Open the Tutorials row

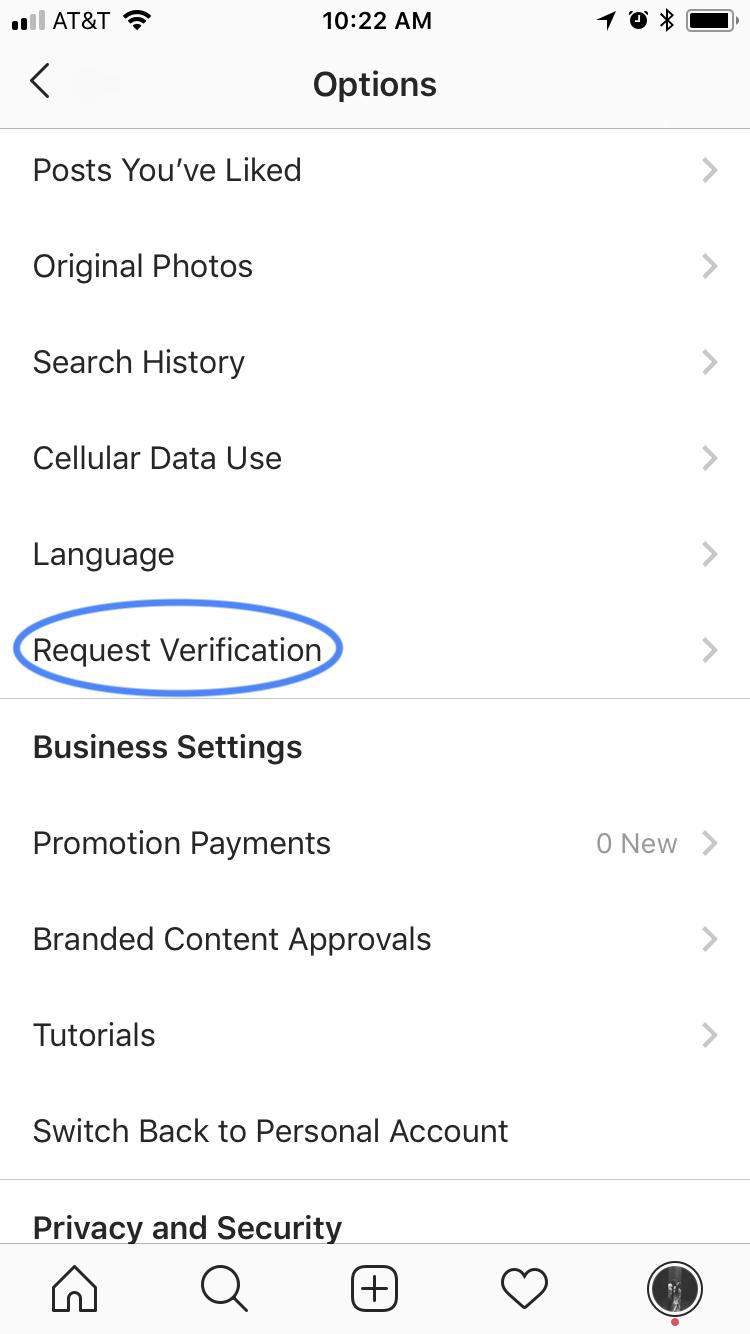pyautogui.click(x=375, y=1035)
